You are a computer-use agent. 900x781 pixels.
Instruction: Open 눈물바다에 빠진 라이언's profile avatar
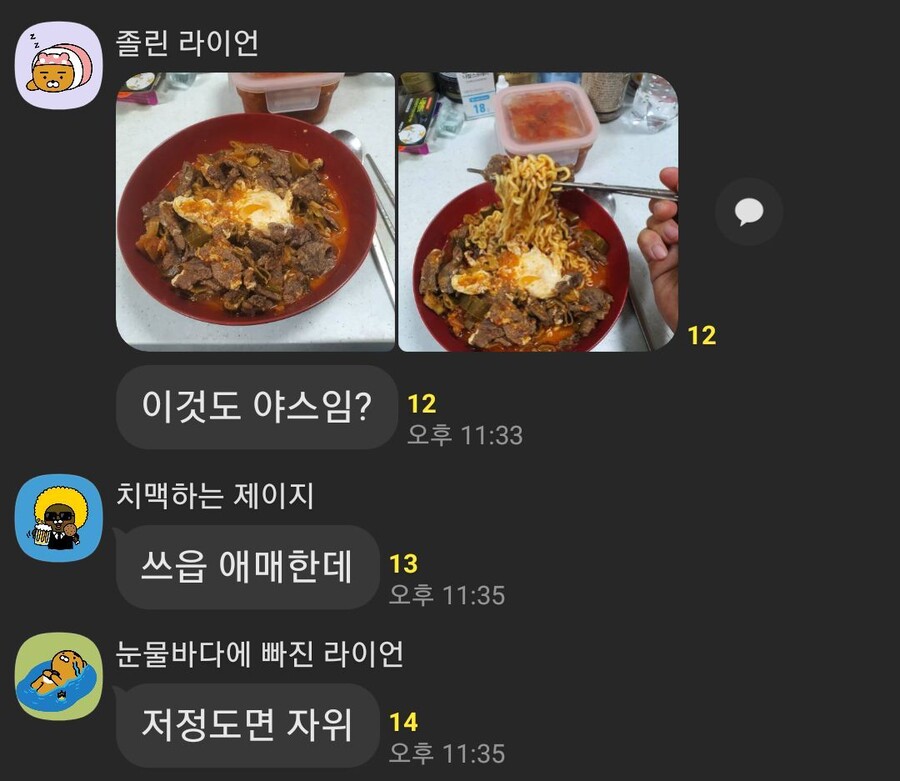pos(58,677)
